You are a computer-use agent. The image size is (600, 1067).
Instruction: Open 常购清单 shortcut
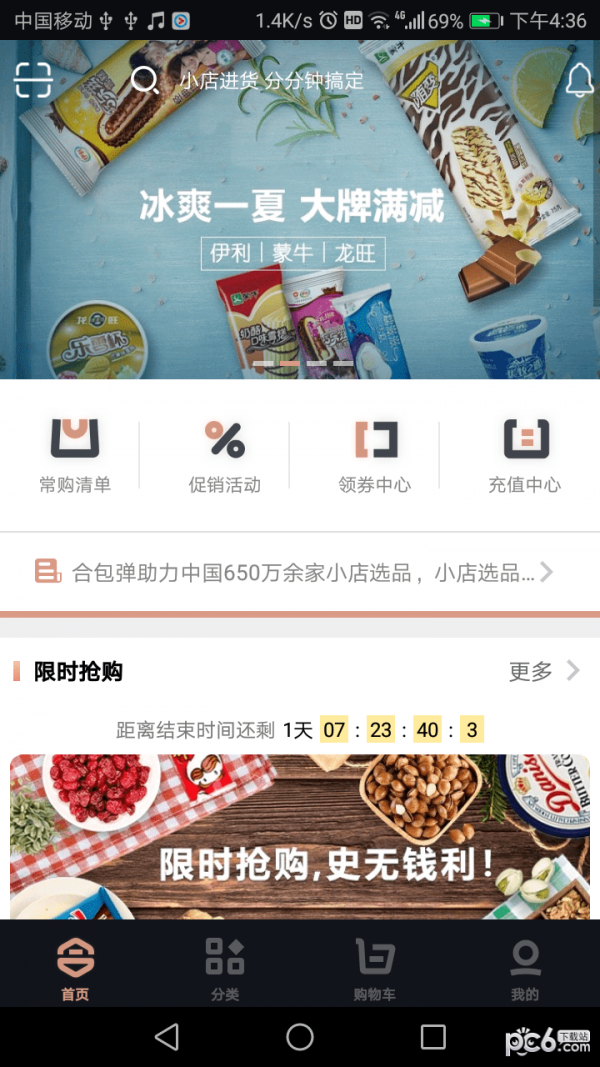pyautogui.click(x=75, y=457)
